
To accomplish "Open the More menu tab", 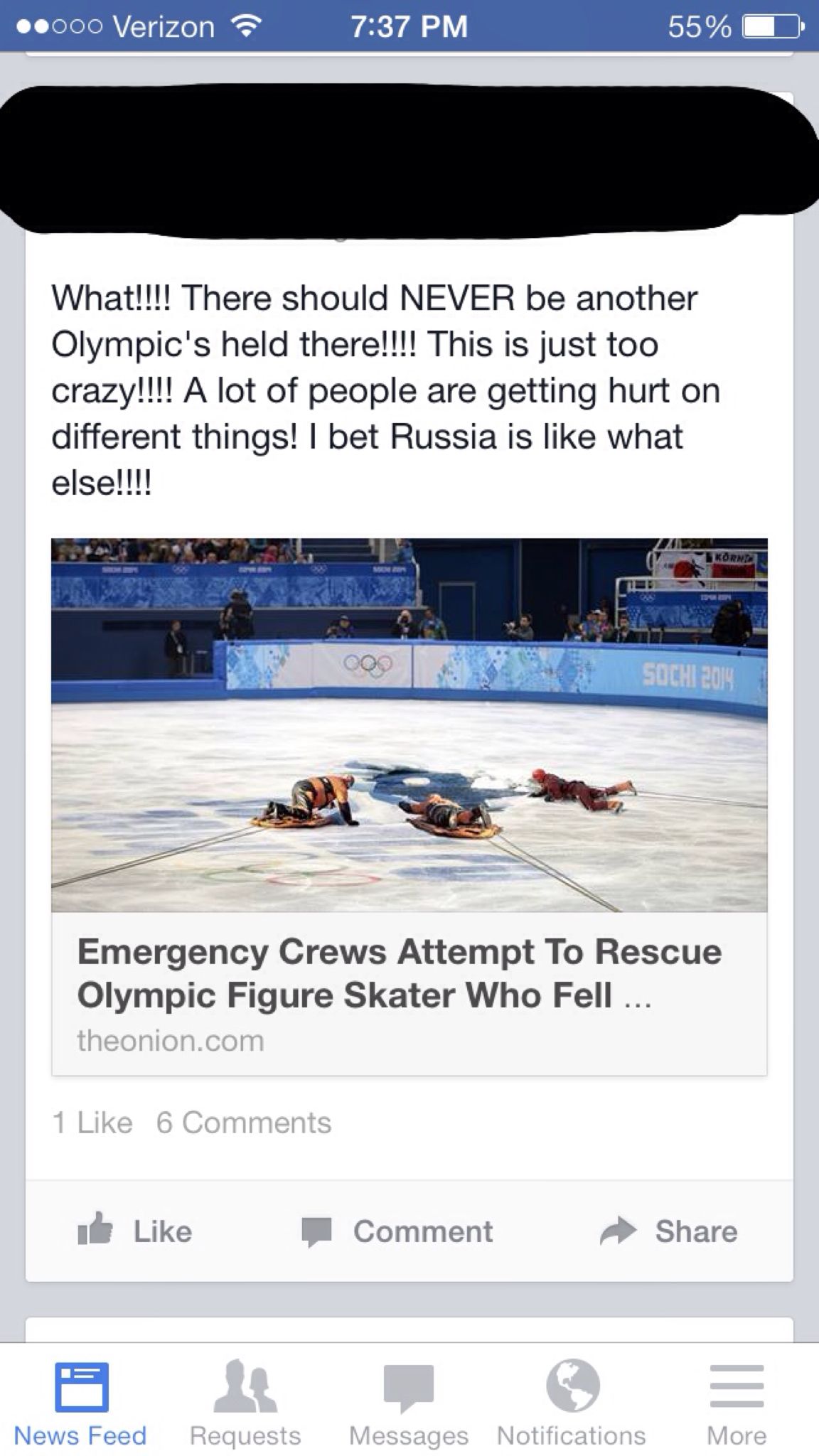I will [737, 1401].
